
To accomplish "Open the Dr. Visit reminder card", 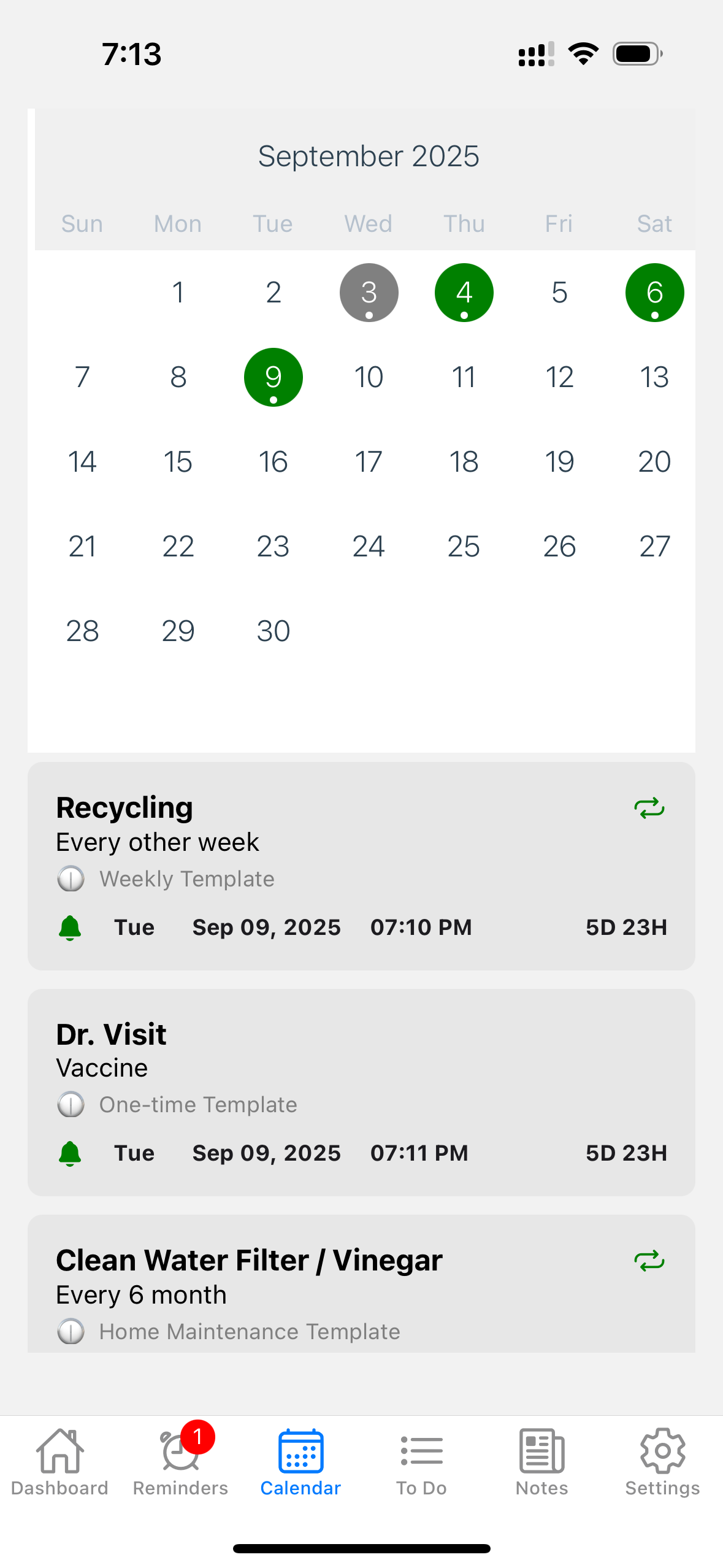I will (361, 1092).
